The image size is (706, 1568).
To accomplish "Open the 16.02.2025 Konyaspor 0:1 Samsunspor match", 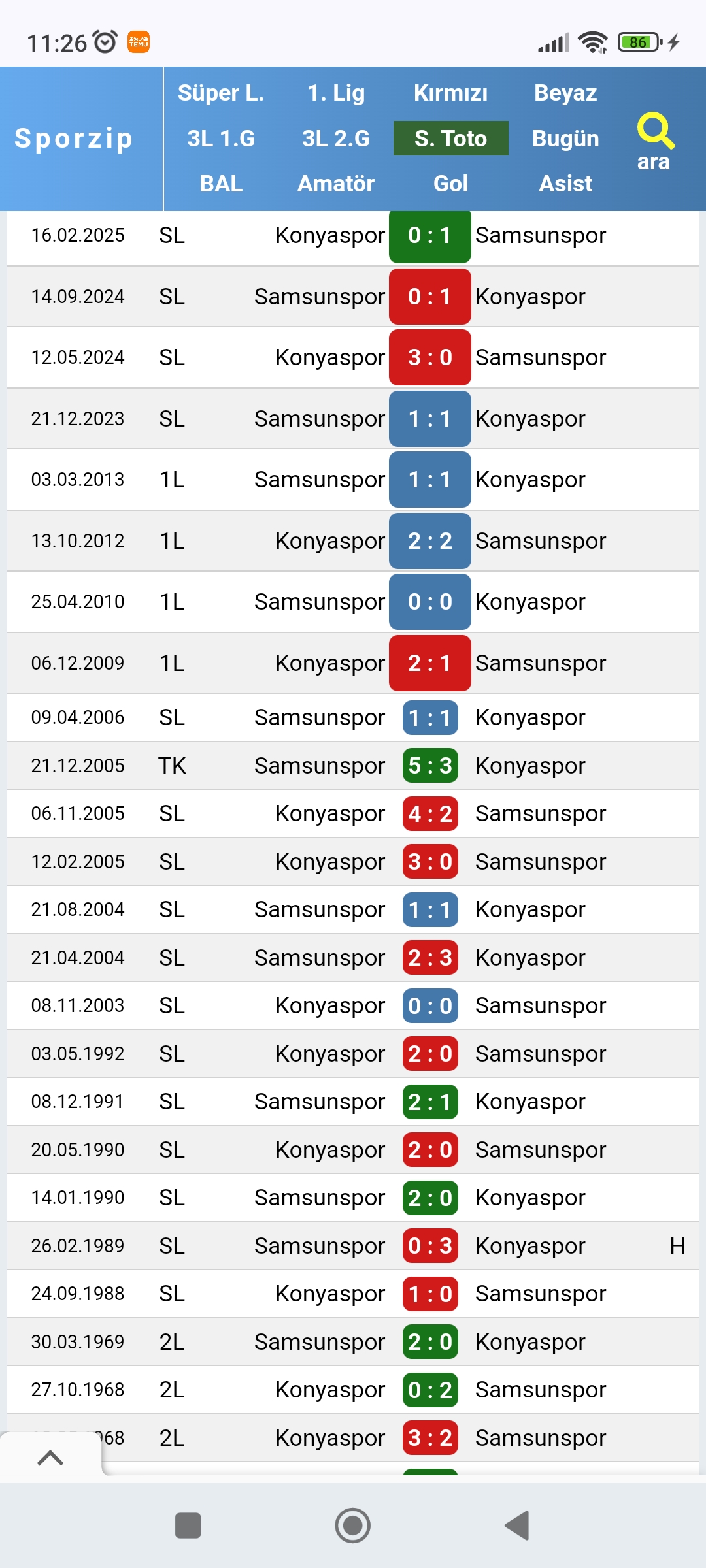I will 353,235.
